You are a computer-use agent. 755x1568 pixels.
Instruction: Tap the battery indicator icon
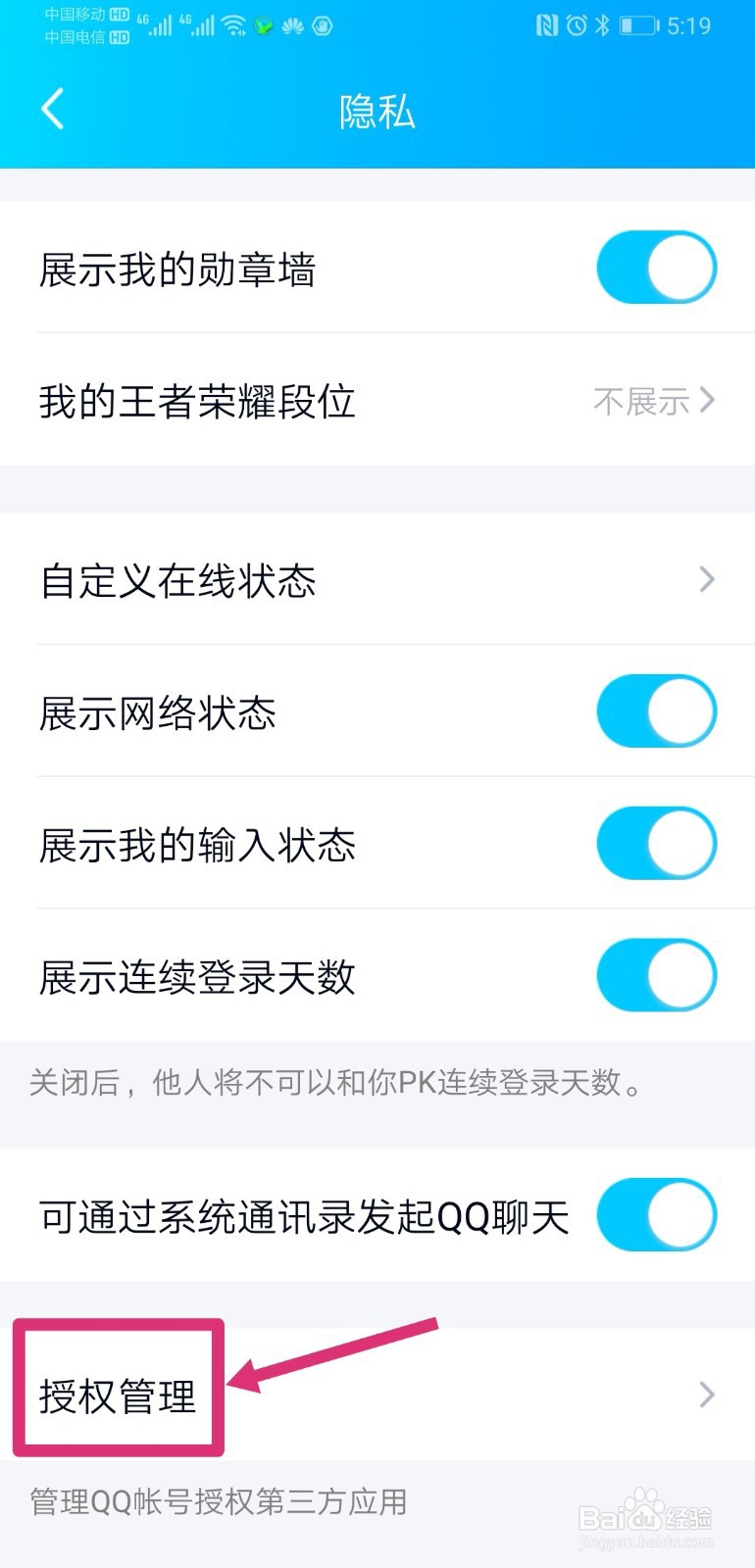[x=638, y=26]
